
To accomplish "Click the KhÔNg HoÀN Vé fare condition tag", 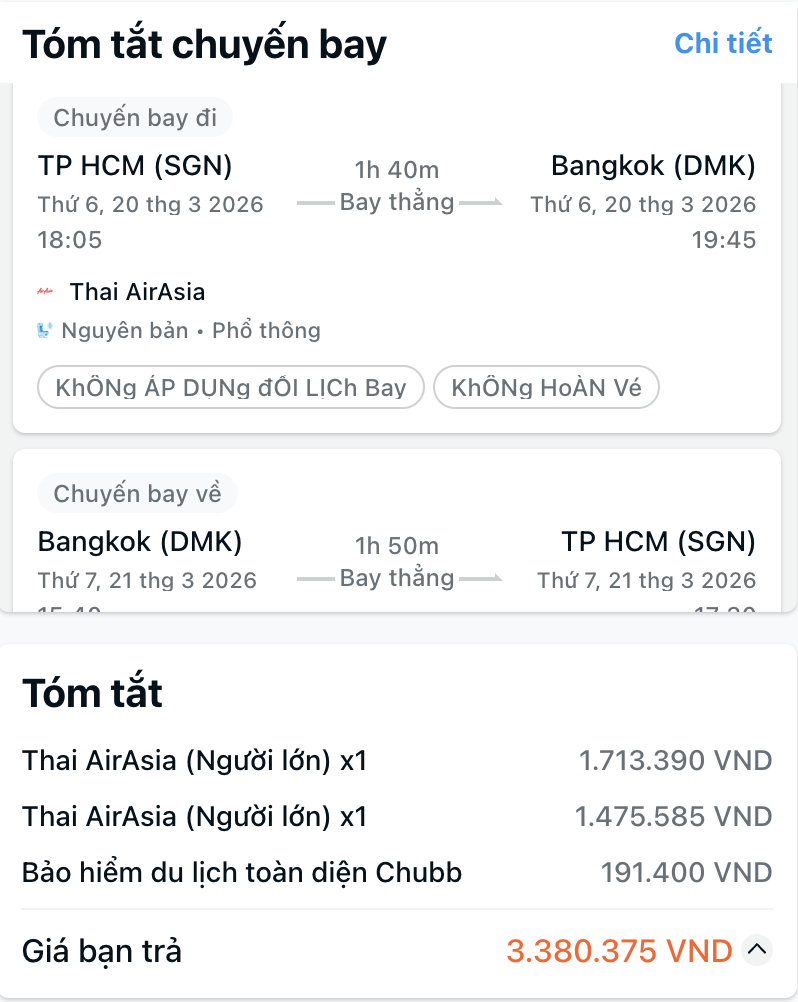I will (546, 387).
